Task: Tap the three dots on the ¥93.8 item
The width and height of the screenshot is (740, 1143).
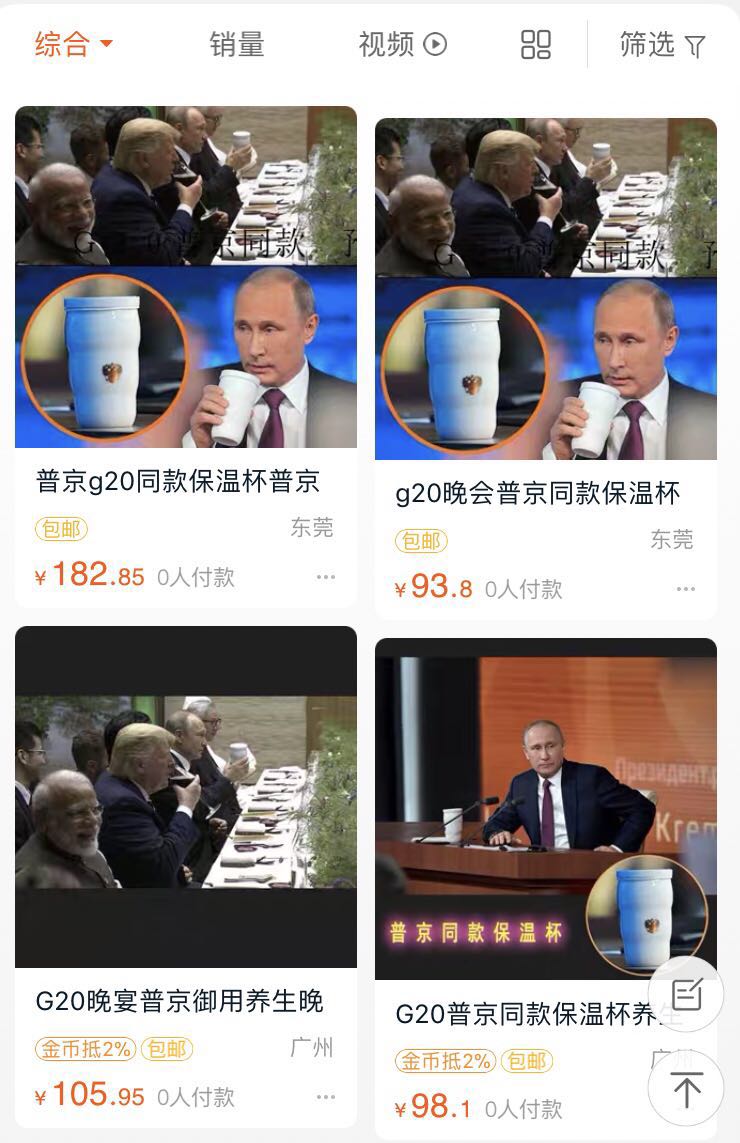Action: pos(686,589)
